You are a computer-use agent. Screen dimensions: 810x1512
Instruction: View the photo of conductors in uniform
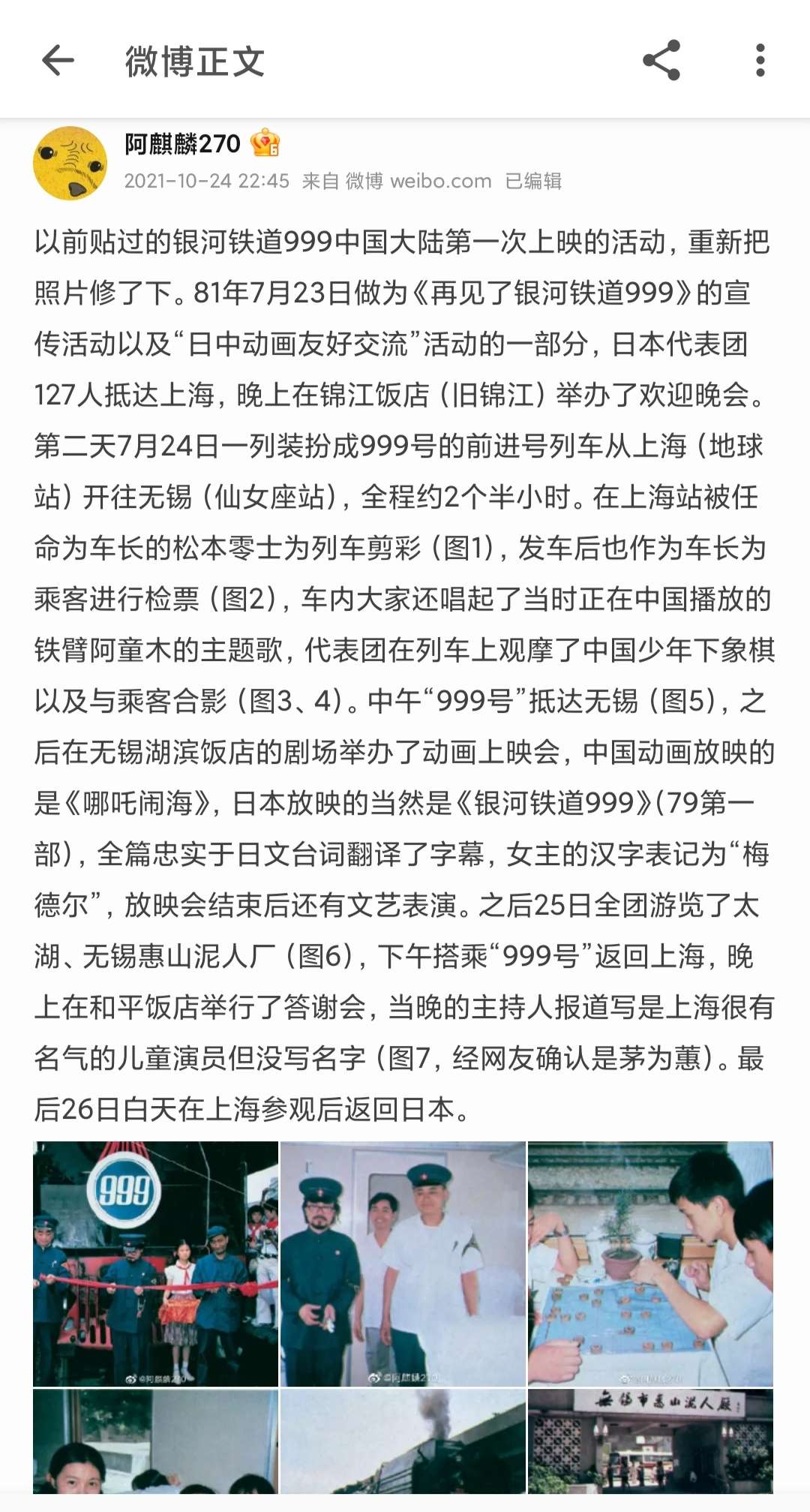click(x=403, y=1264)
